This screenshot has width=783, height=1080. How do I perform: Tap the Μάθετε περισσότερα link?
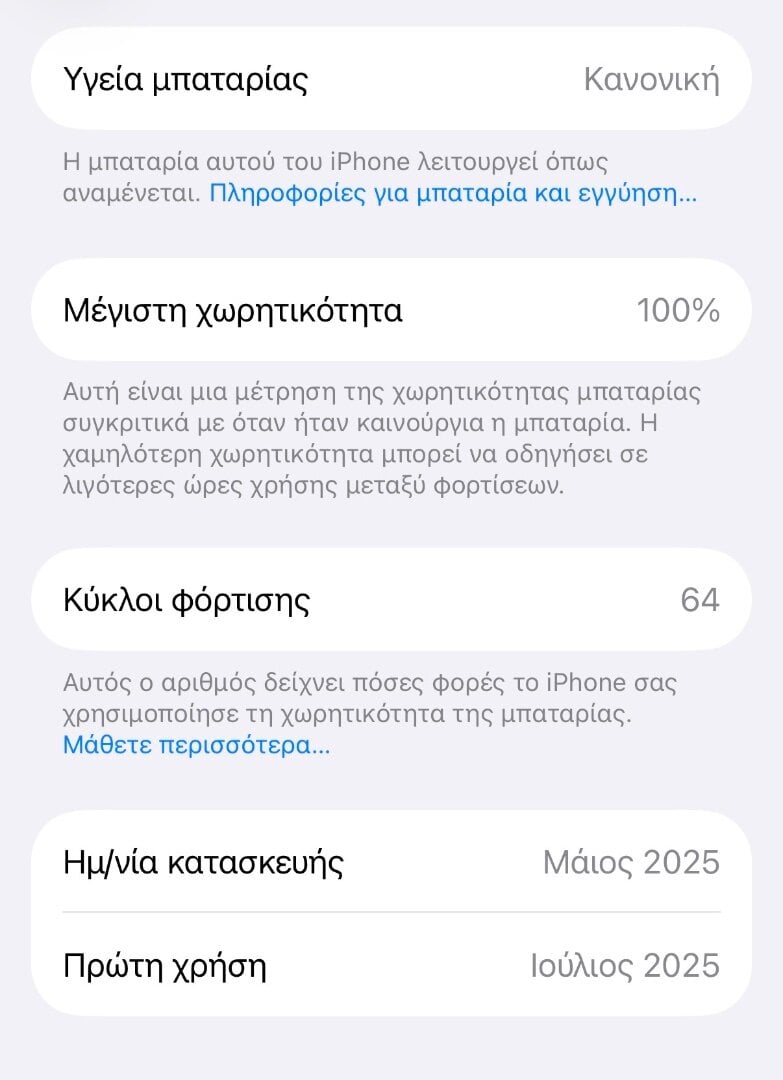point(196,745)
